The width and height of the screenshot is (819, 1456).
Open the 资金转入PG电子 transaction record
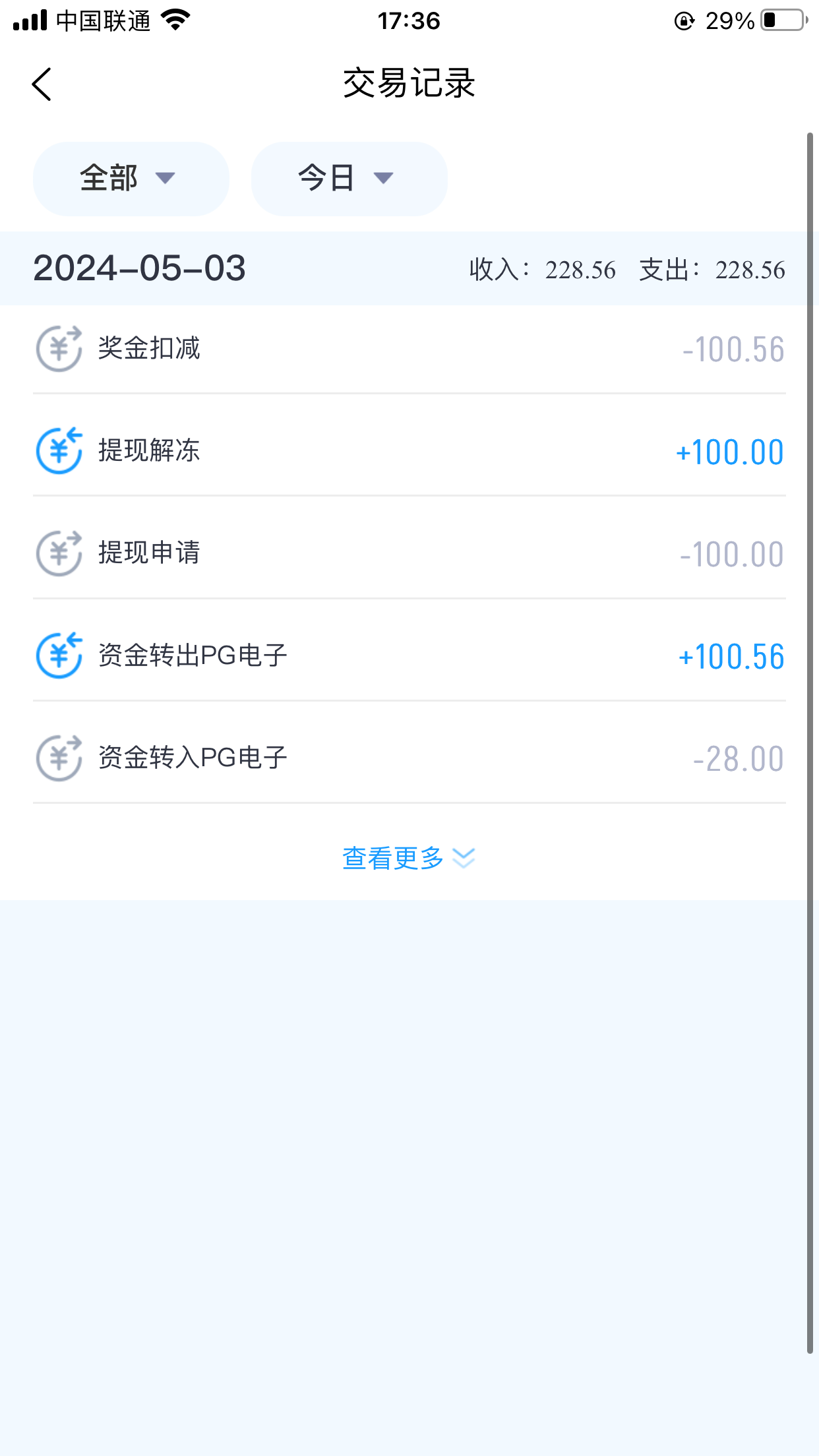click(x=409, y=758)
